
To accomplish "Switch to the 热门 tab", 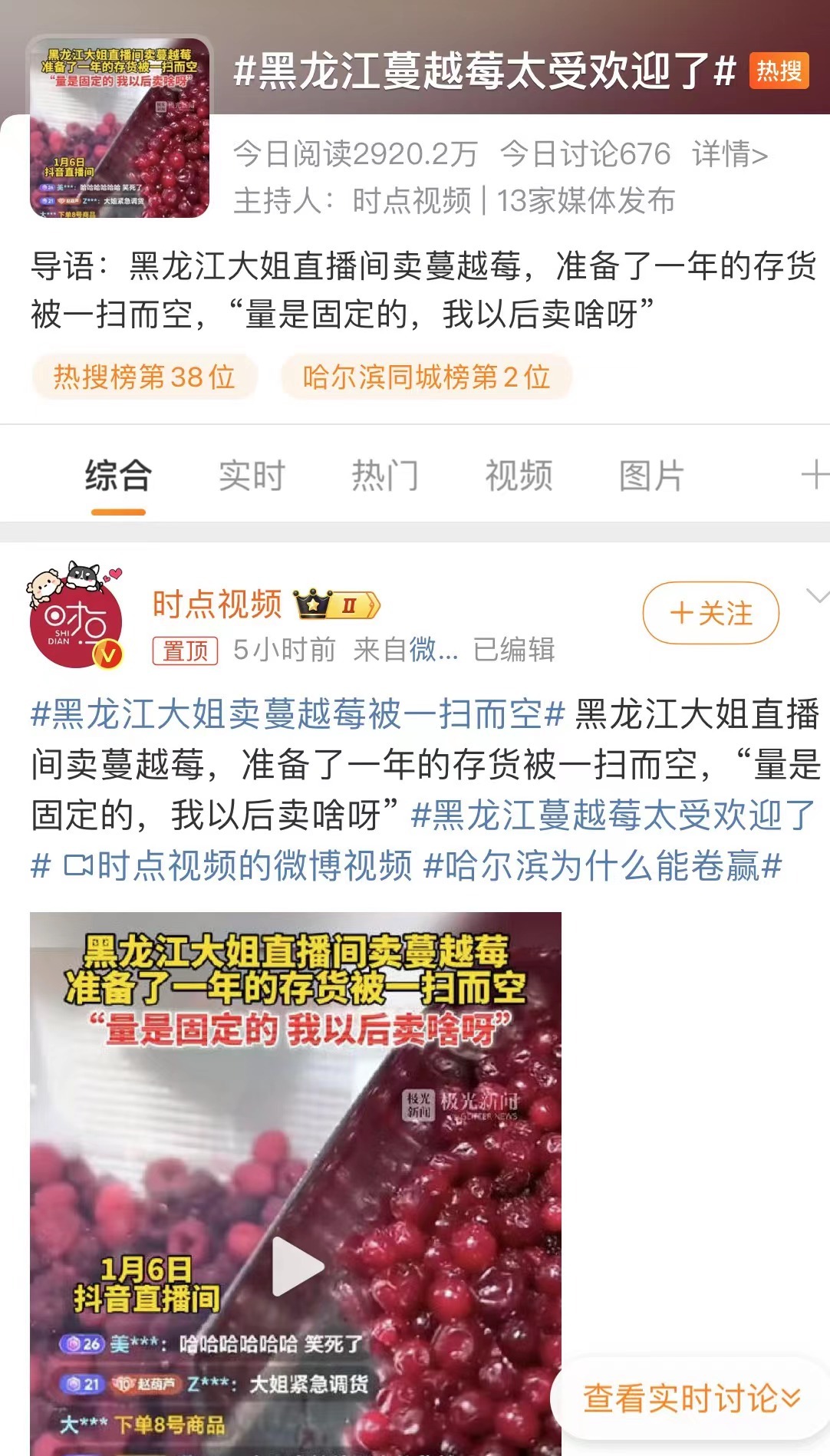I will [385, 476].
